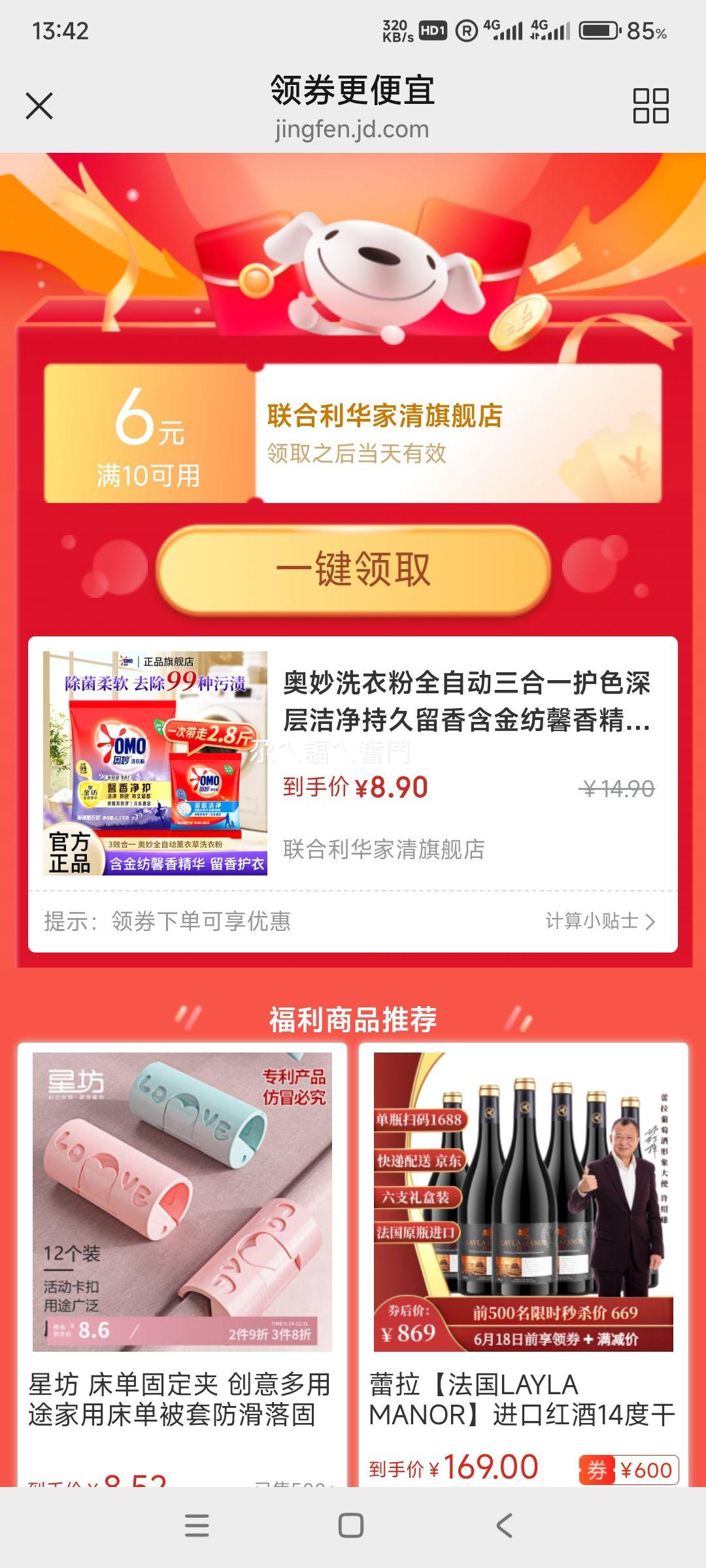
Task: Open the OMO detergent product thumbnail
Action: tap(157, 764)
